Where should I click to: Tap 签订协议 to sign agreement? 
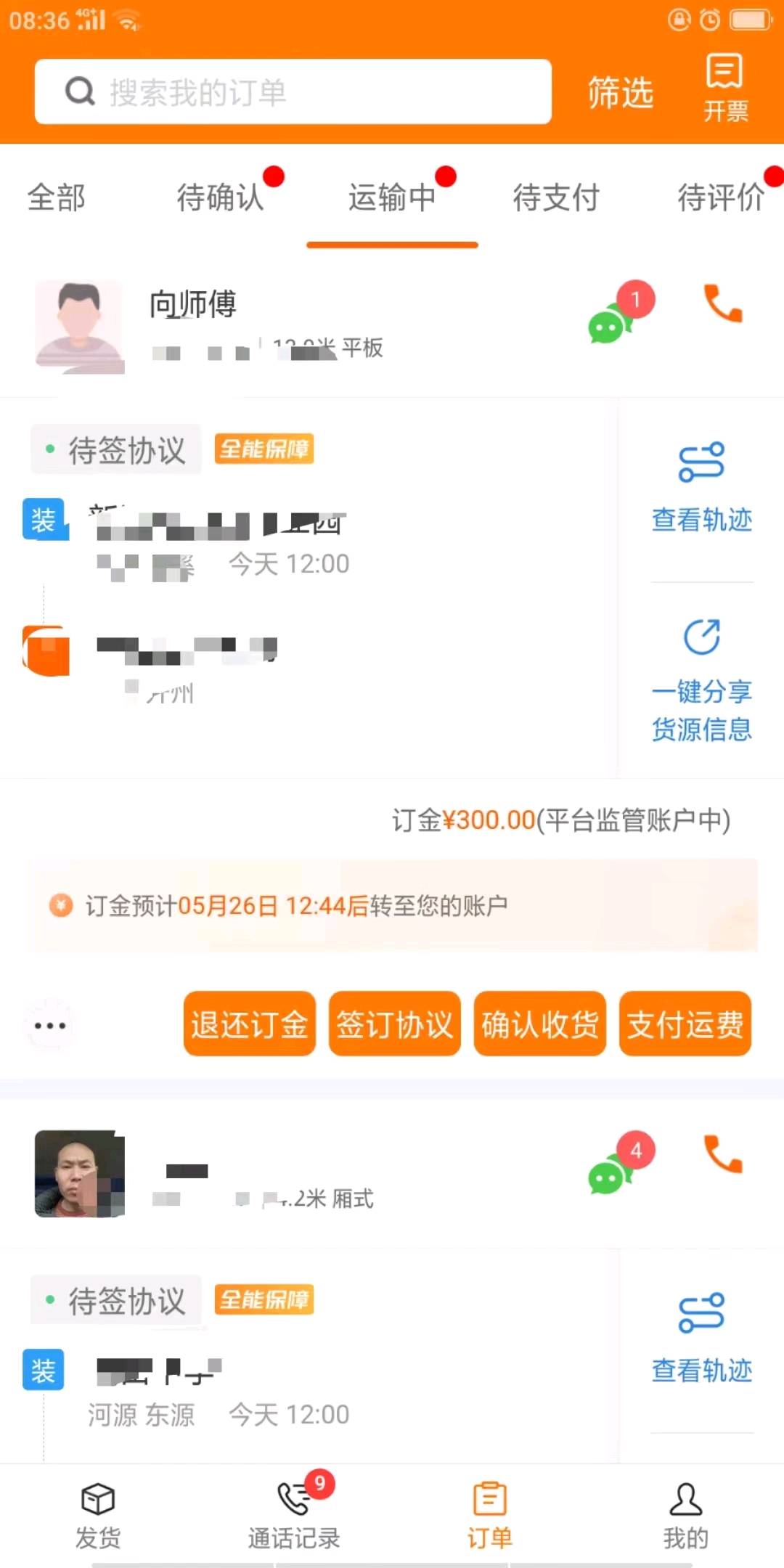click(x=394, y=1024)
